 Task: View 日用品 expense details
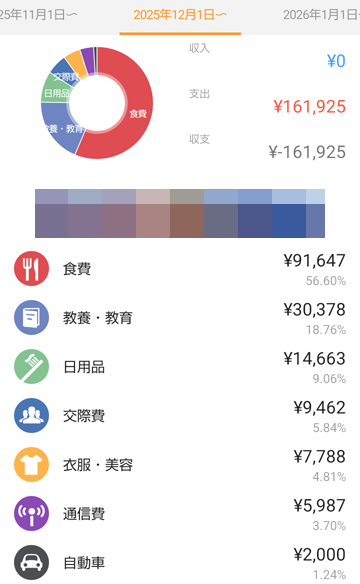coord(180,367)
